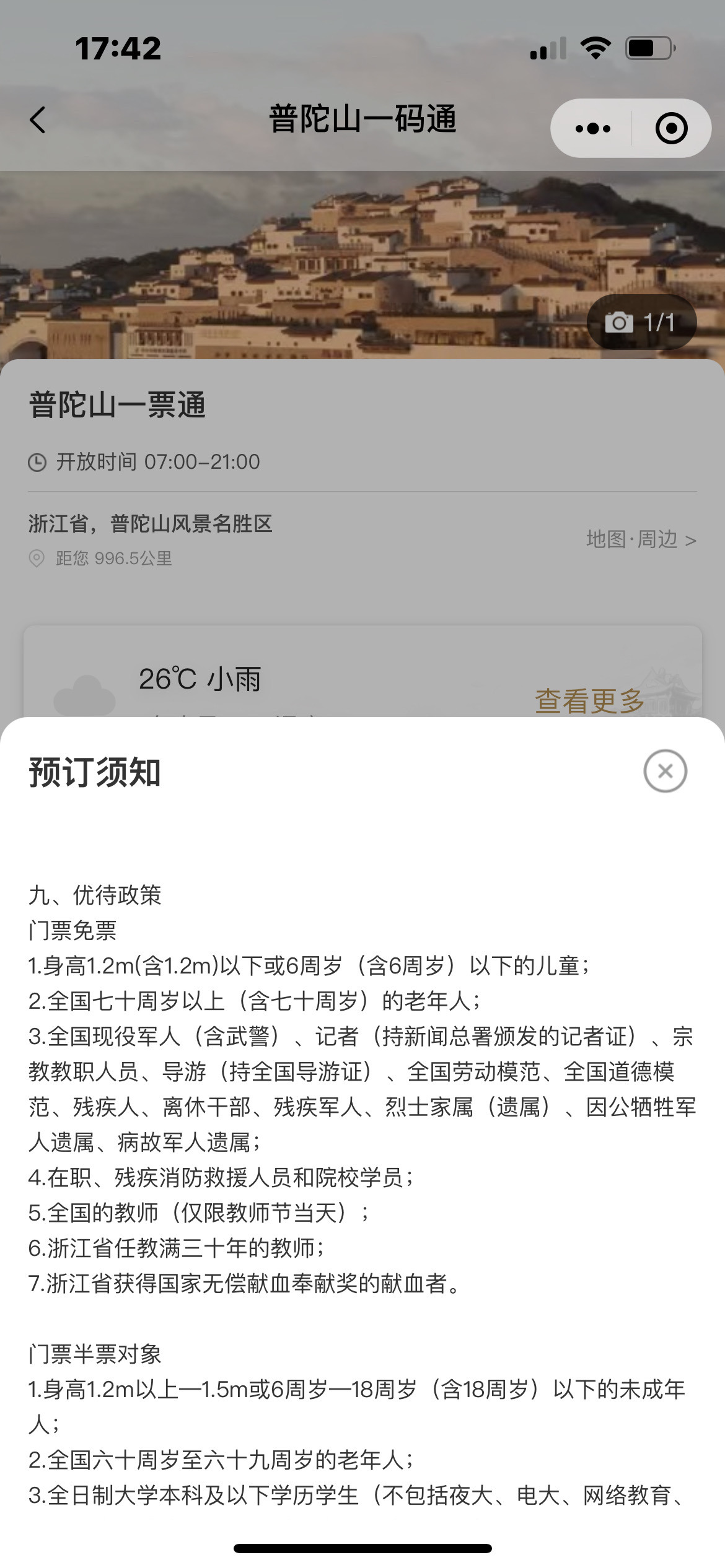Close the 预订须知 booking notice sheet

click(x=665, y=771)
